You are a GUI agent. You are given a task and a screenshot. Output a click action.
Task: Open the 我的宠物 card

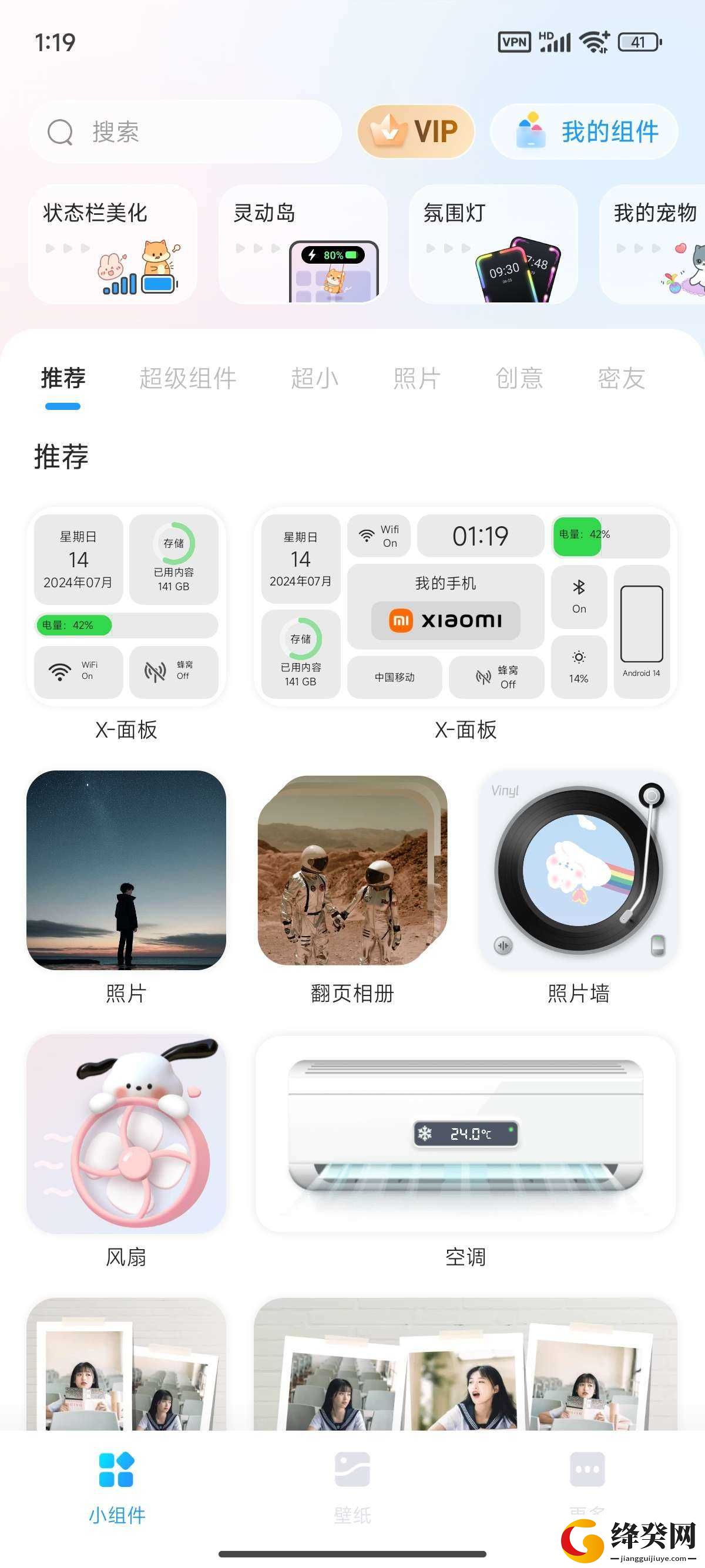pos(653,244)
